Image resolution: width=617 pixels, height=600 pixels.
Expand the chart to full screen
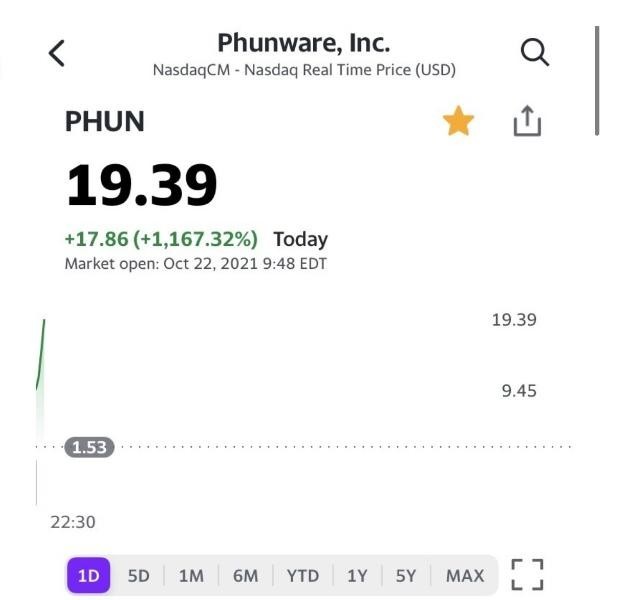pos(527,575)
